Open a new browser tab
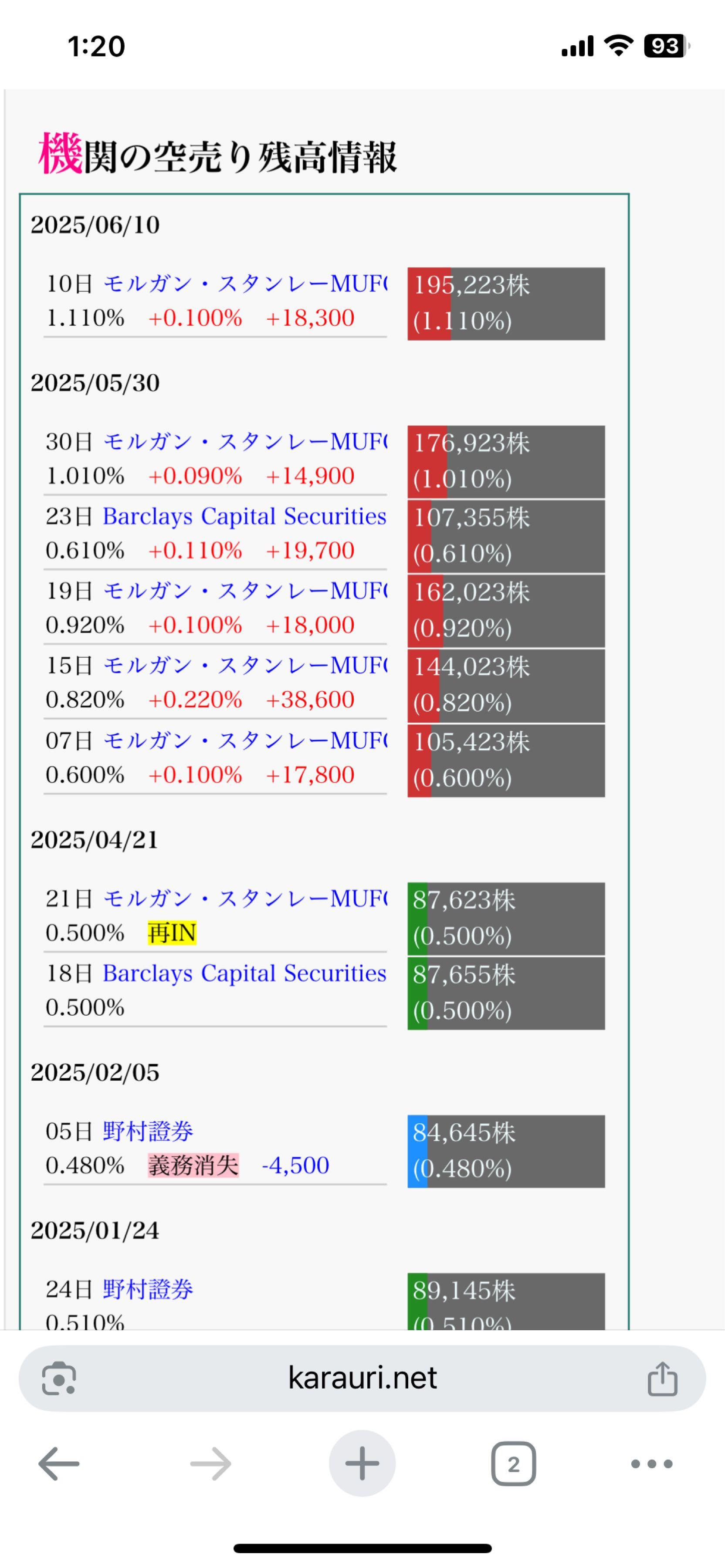 [x=362, y=1463]
